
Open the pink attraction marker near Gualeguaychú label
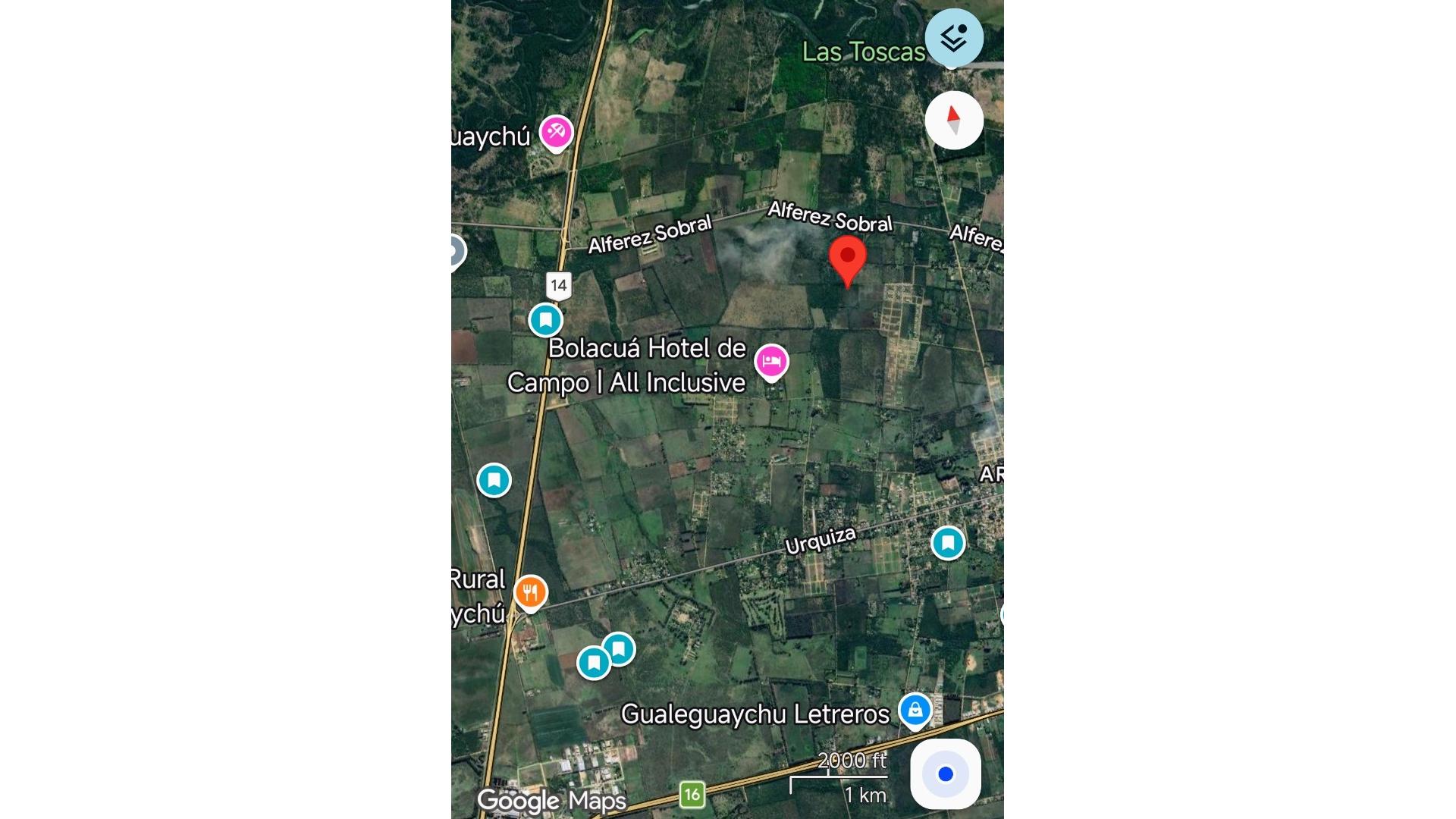click(x=556, y=132)
